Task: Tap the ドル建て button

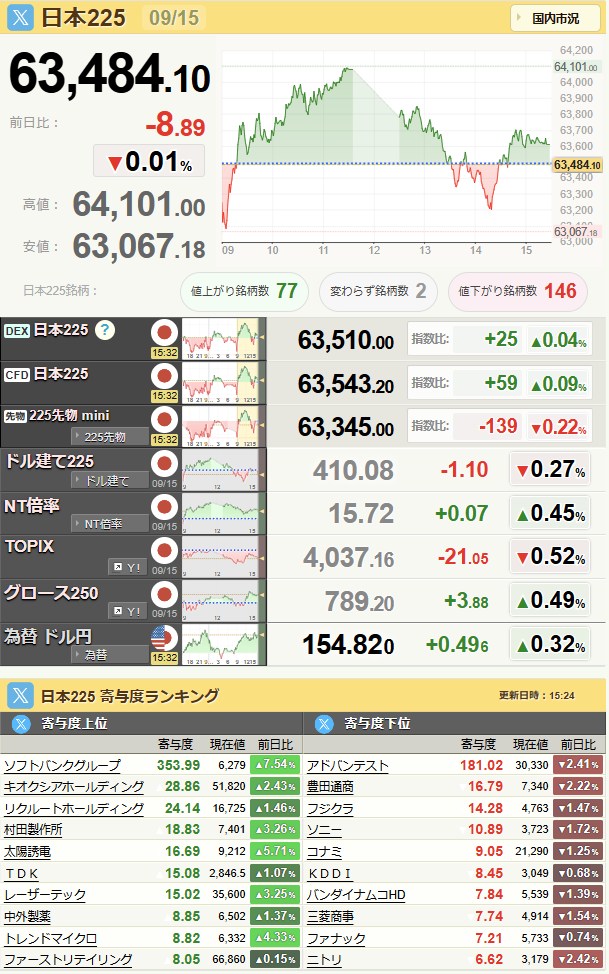Action: coord(109,480)
